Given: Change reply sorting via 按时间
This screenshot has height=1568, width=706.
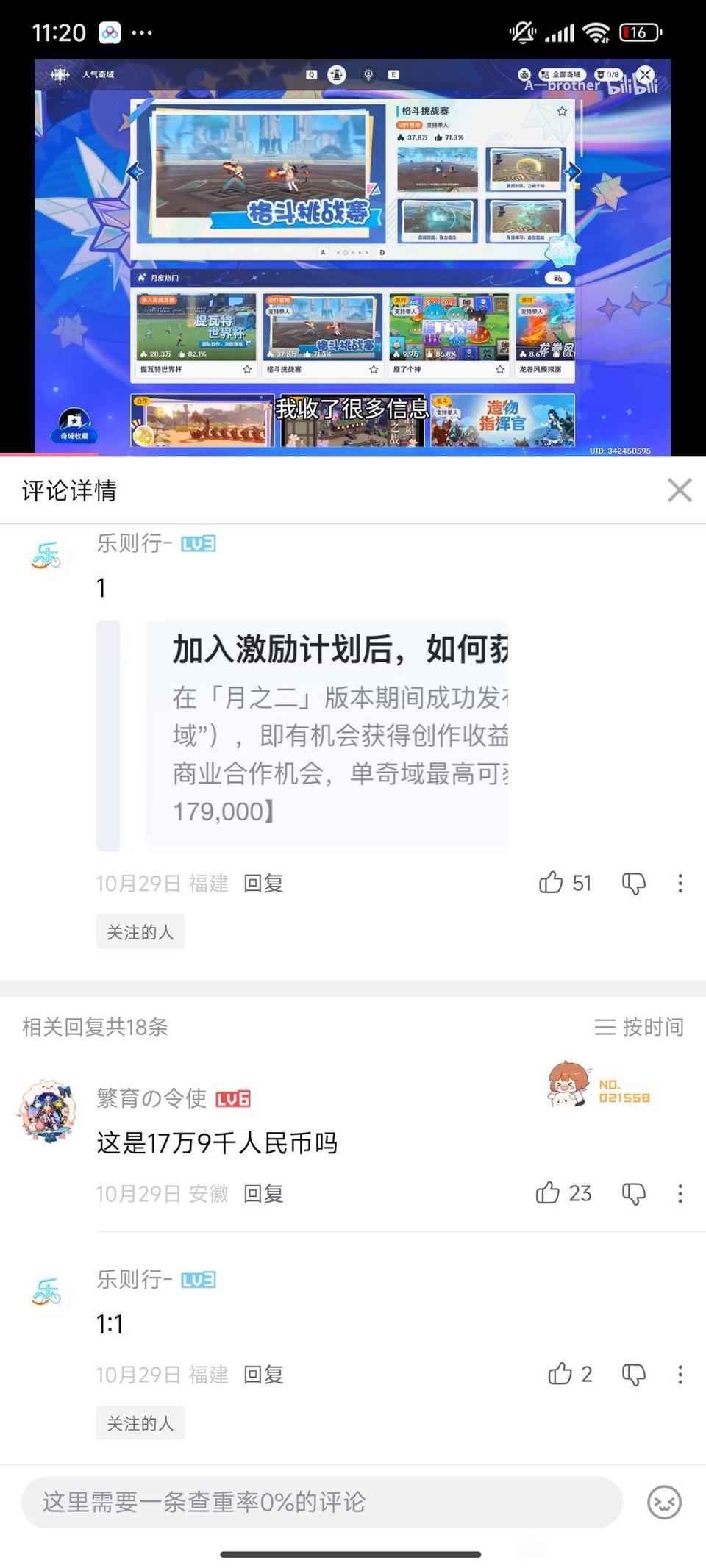Looking at the screenshot, I should point(639,1027).
